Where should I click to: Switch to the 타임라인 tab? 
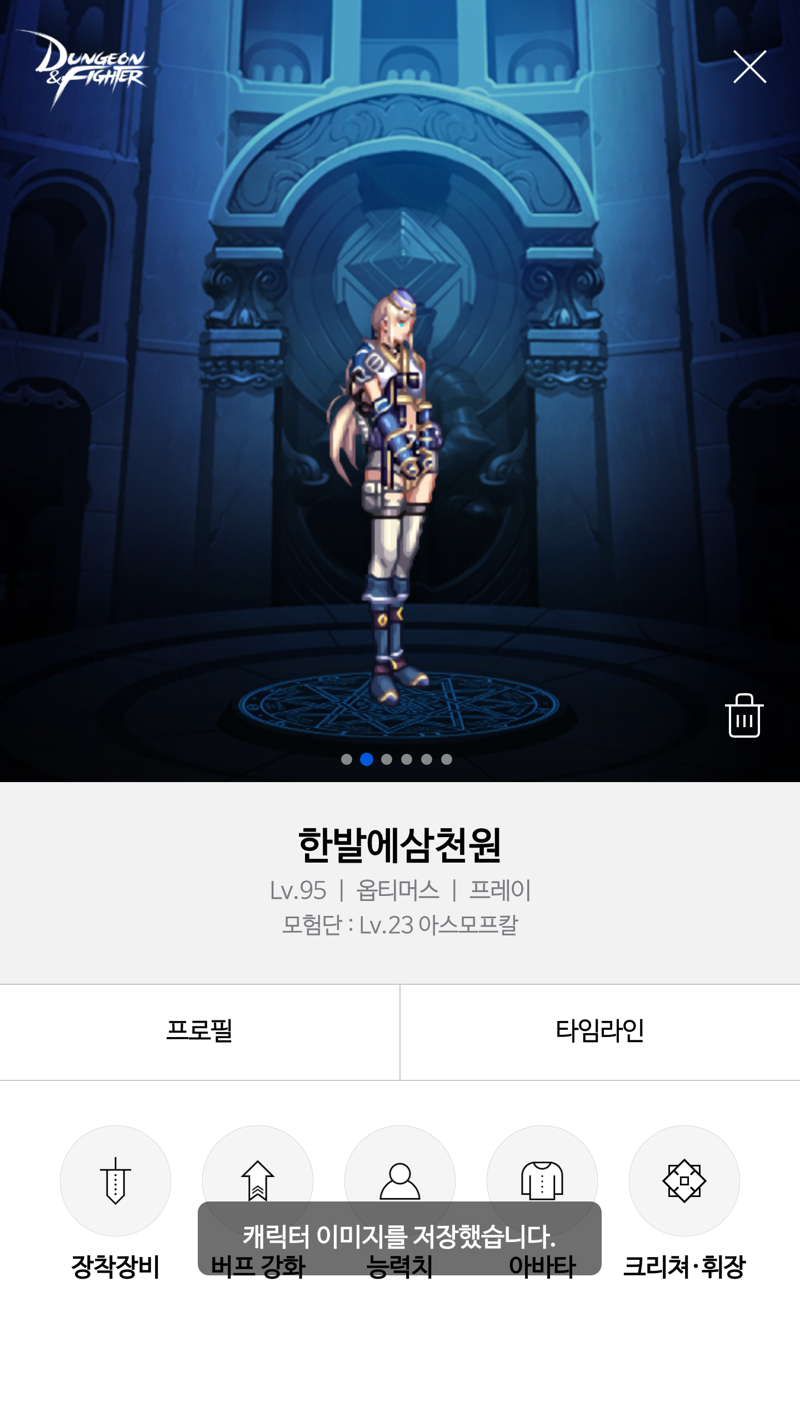click(600, 1031)
